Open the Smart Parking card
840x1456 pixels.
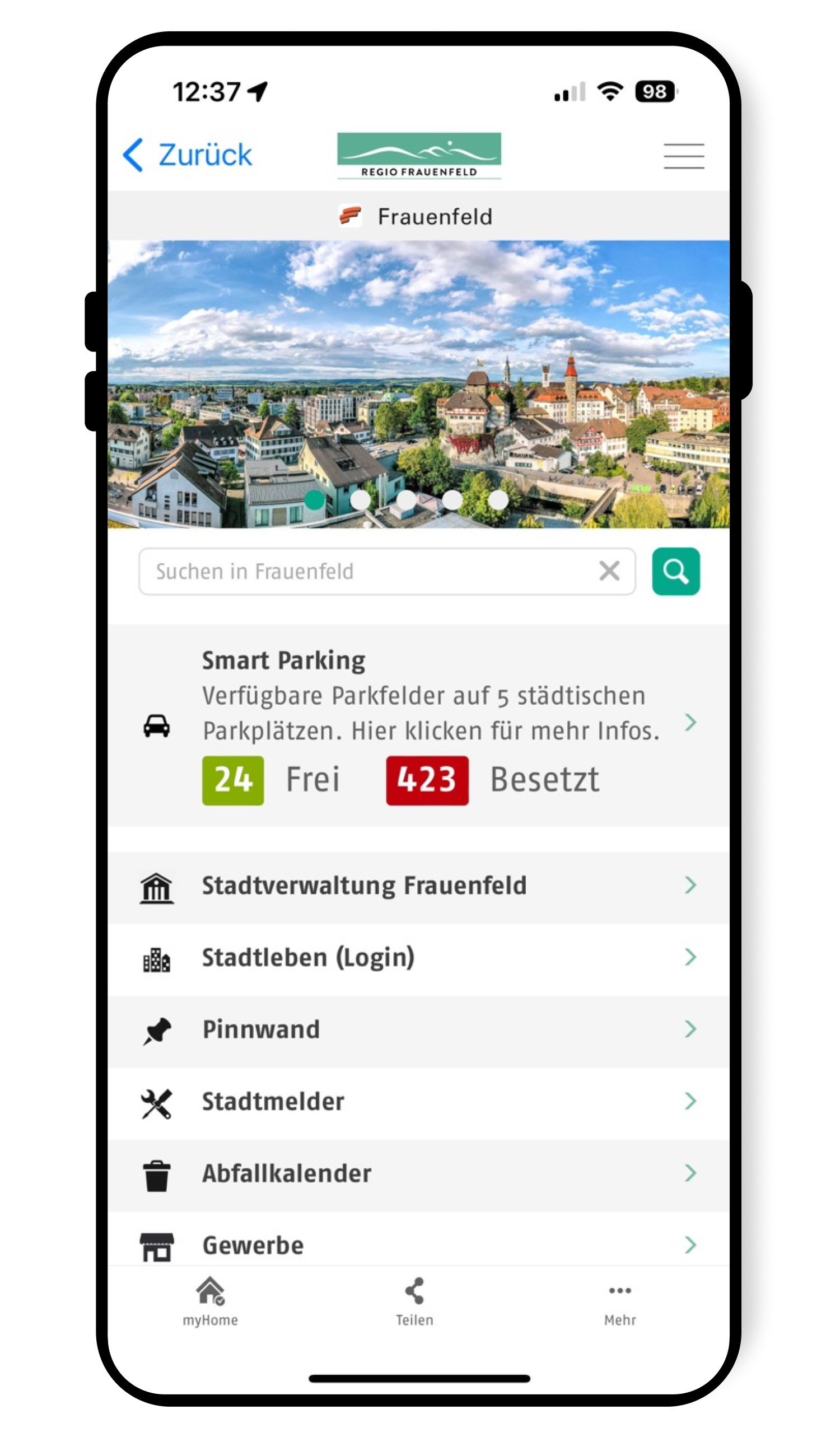(418, 725)
